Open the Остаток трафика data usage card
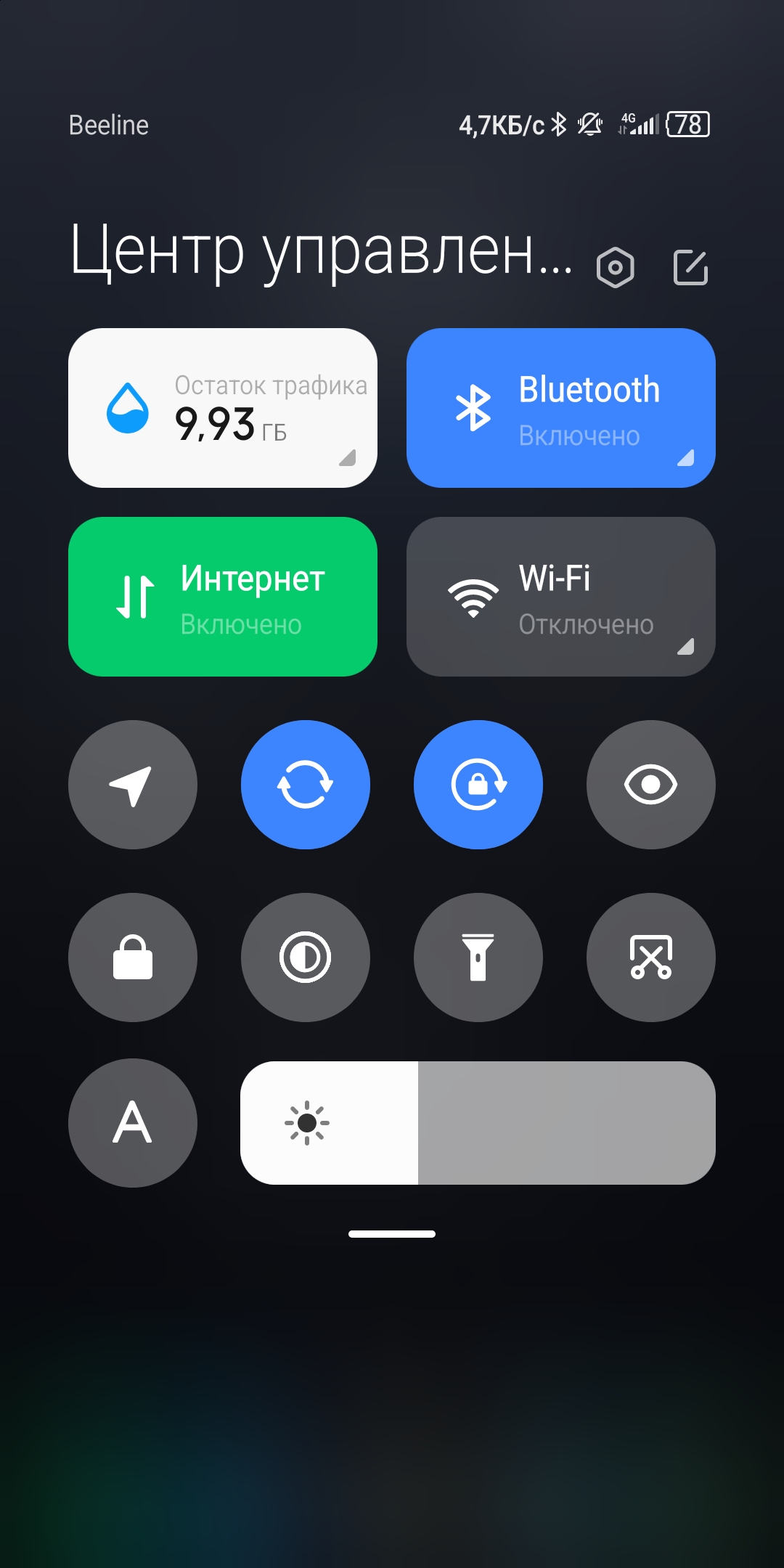 pyautogui.click(x=223, y=408)
